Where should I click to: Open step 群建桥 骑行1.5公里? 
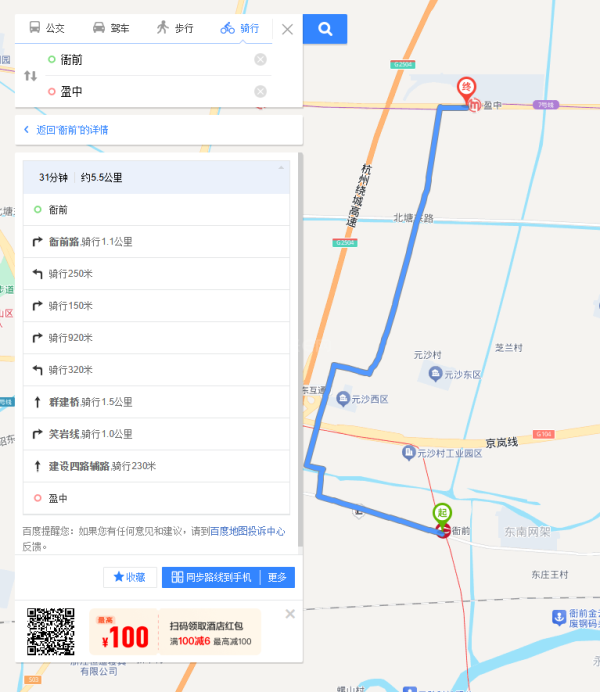click(90, 402)
